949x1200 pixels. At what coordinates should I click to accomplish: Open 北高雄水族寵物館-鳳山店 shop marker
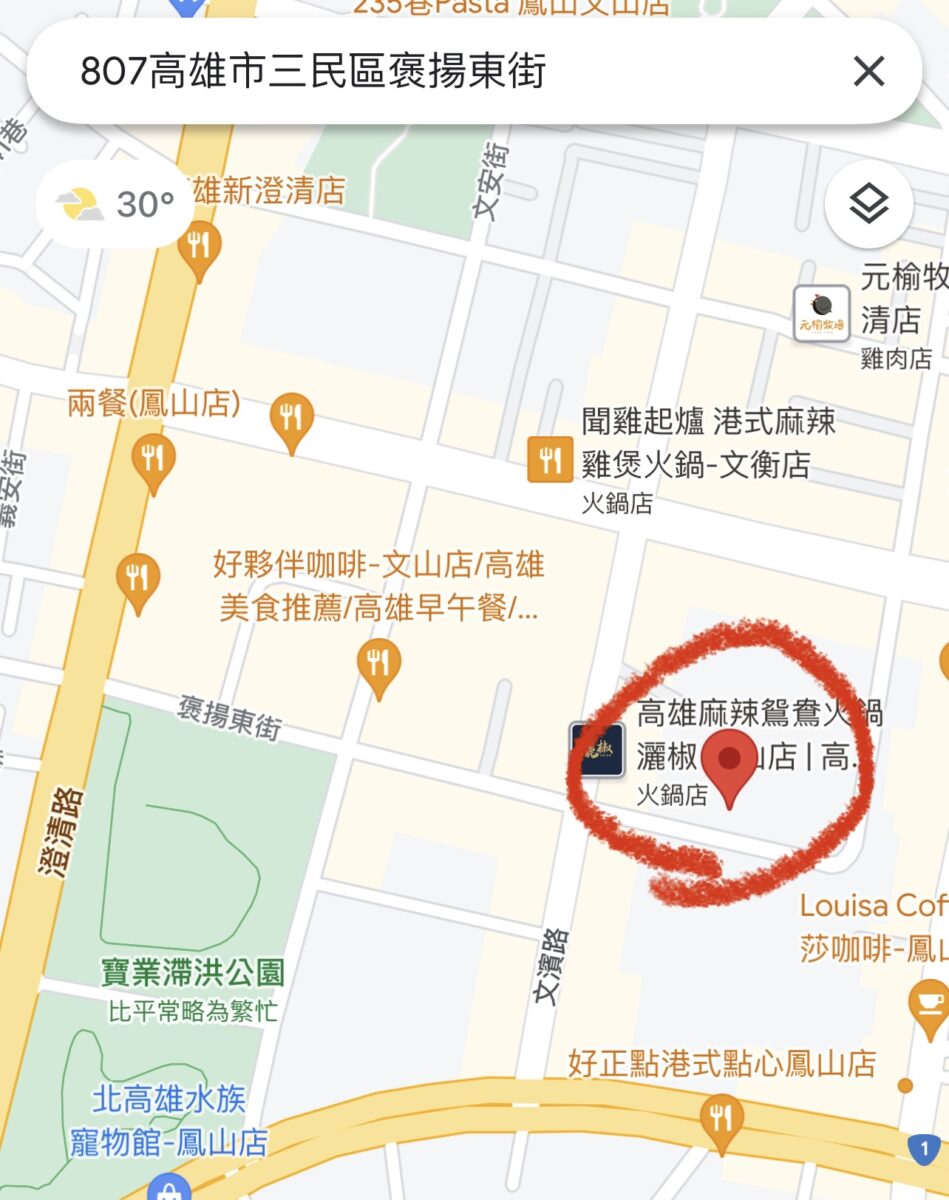[168, 1190]
